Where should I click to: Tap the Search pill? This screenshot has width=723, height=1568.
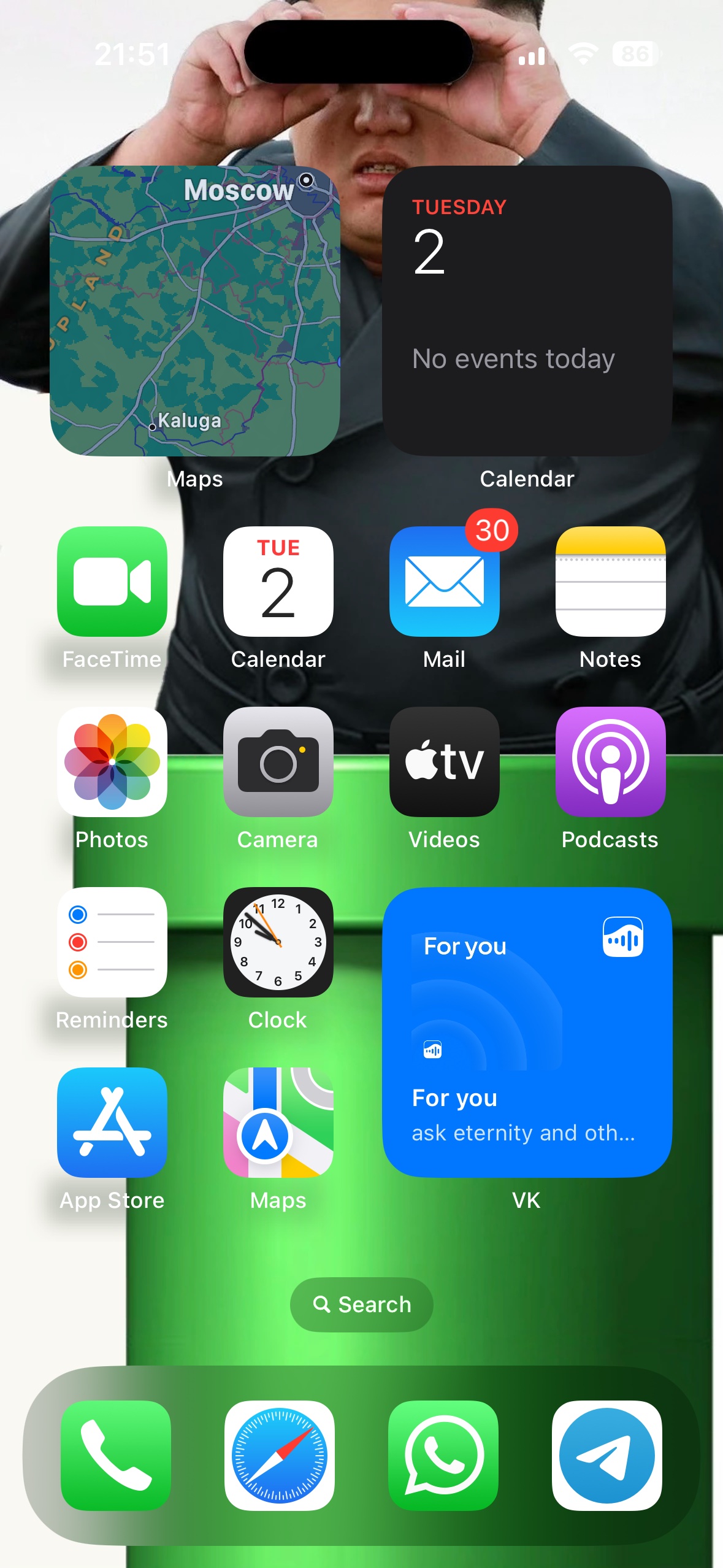[362, 1305]
